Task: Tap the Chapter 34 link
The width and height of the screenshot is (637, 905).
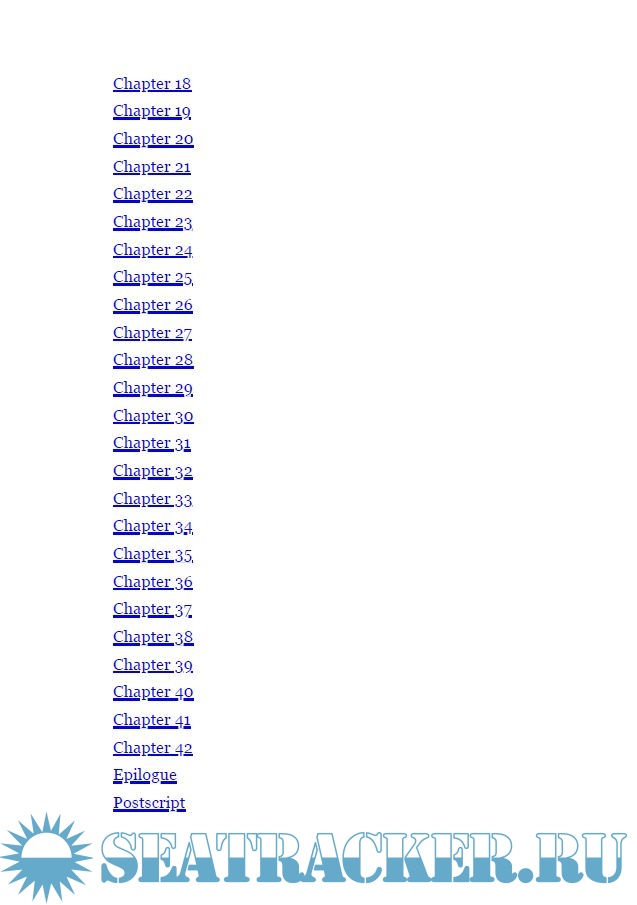Action: click(152, 526)
